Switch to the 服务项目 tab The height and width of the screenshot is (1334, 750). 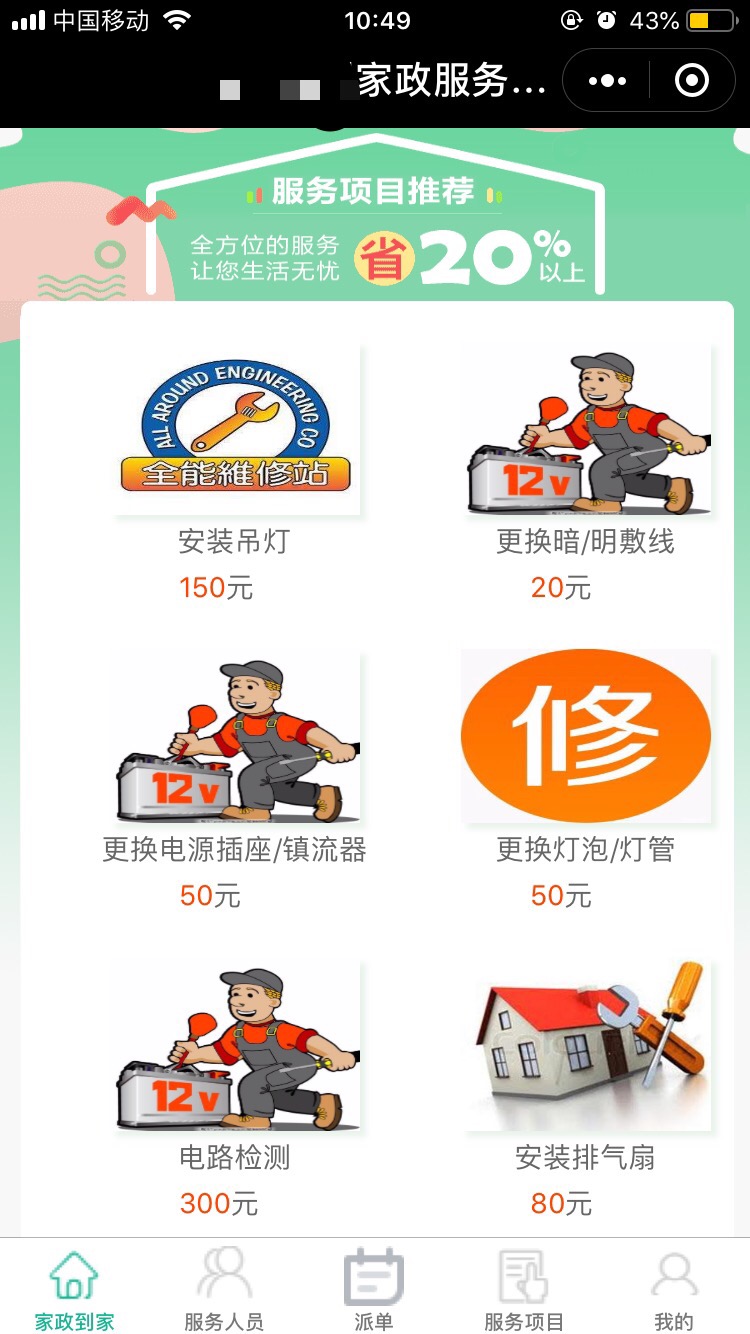coord(524,1288)
